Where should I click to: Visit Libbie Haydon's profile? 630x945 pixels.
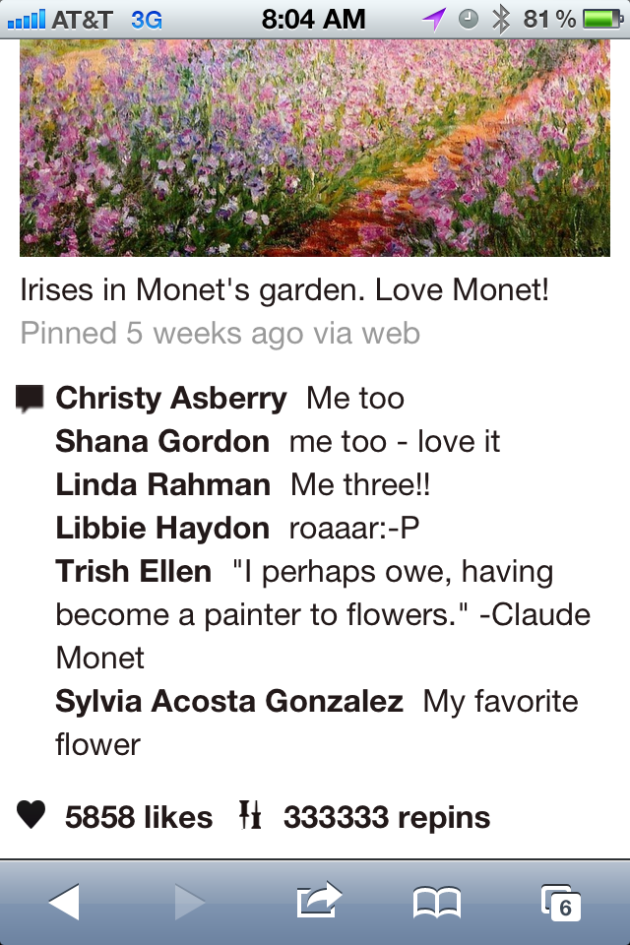click(162, 528)
